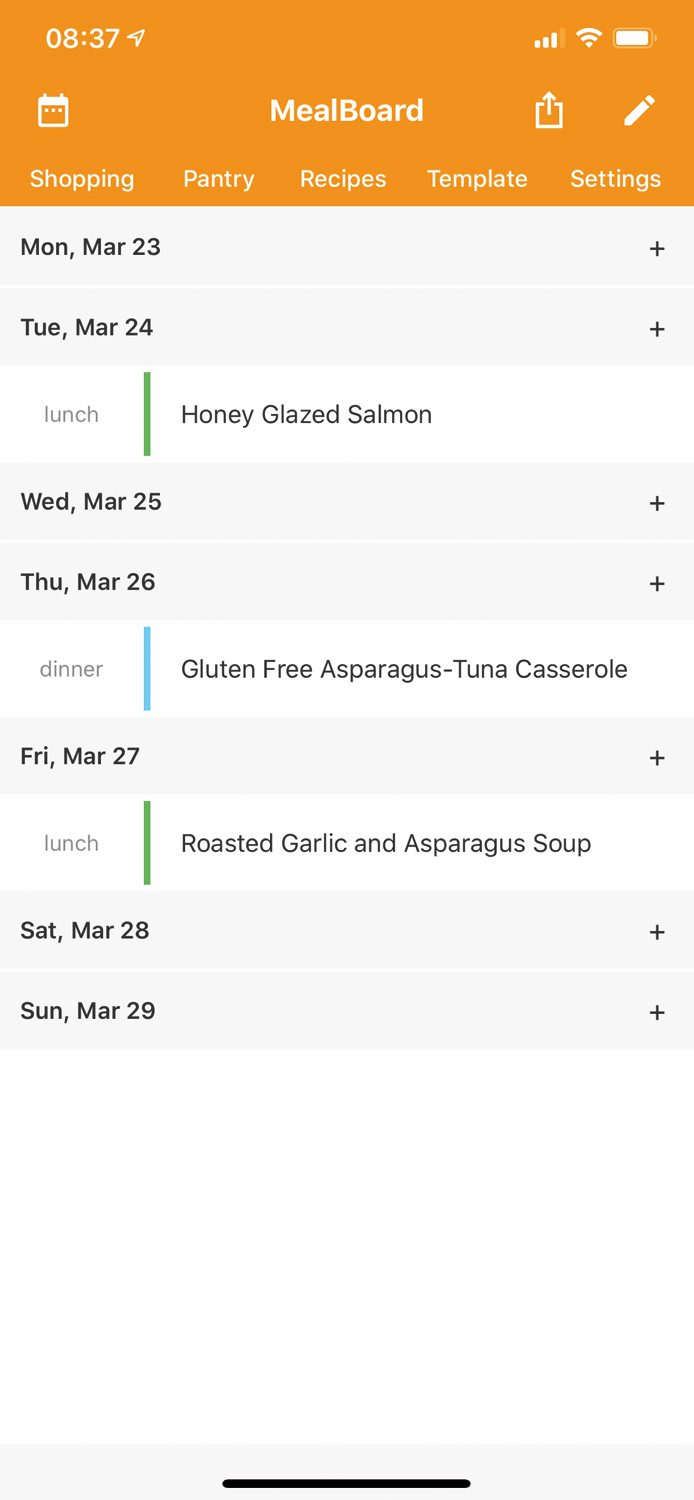The height and width of the screenshot is (1500, 694).
Task: Add a meal to Sun, Mar 29
Action: click(657, 1012)
